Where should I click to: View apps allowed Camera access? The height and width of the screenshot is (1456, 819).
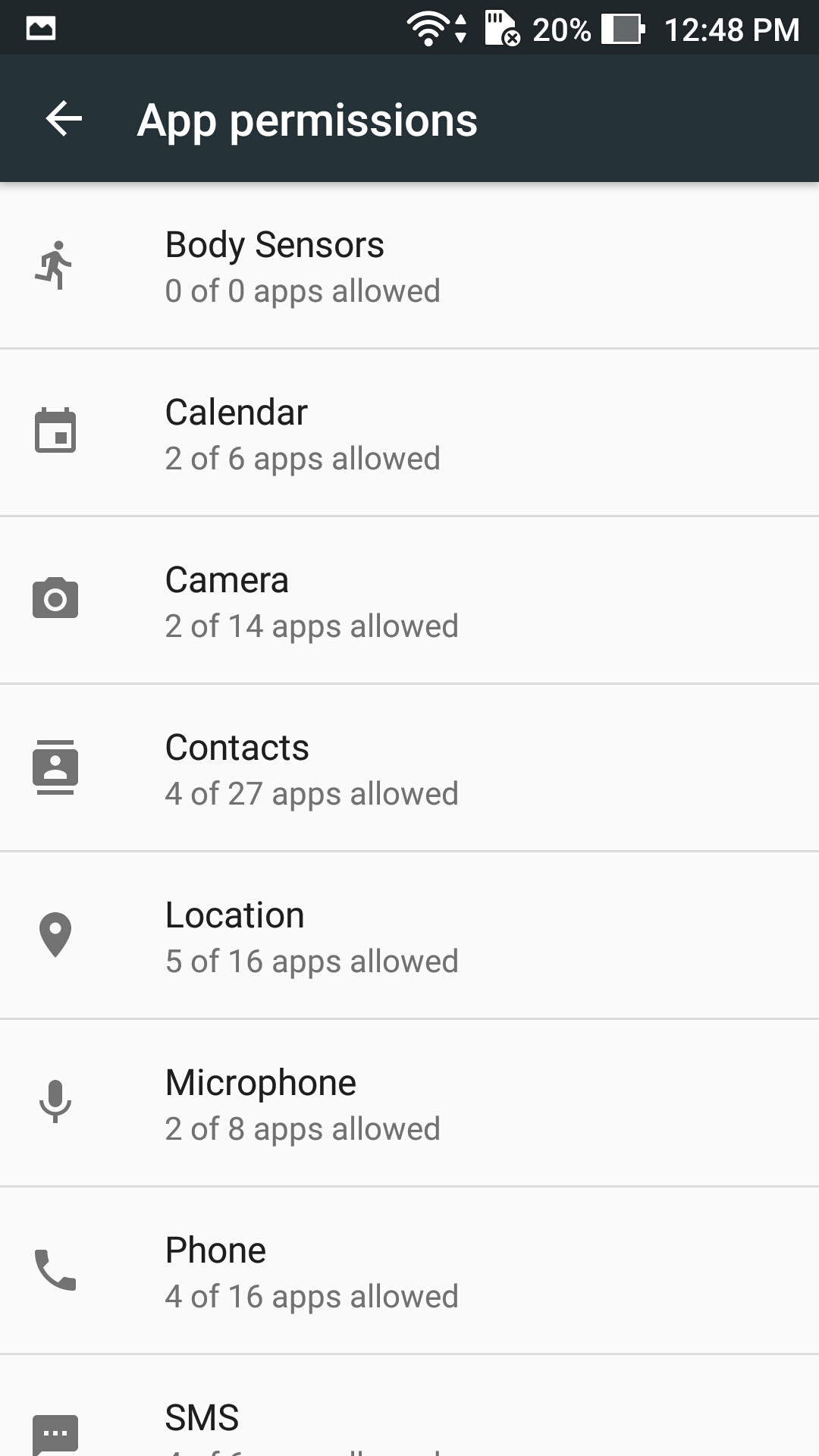[x=409, y=601]
